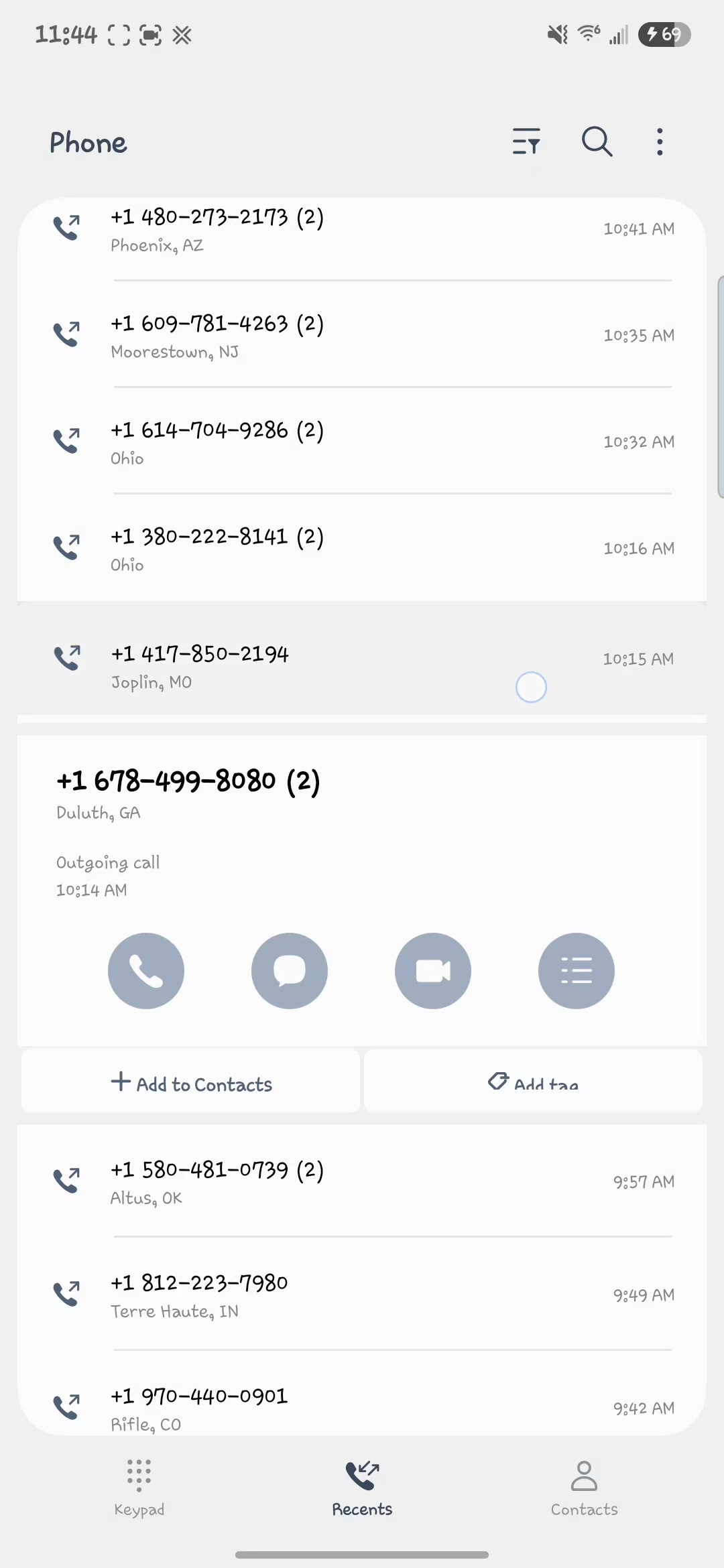View call details for +1 678-499-8080
724x1568 pixels.
577,970
